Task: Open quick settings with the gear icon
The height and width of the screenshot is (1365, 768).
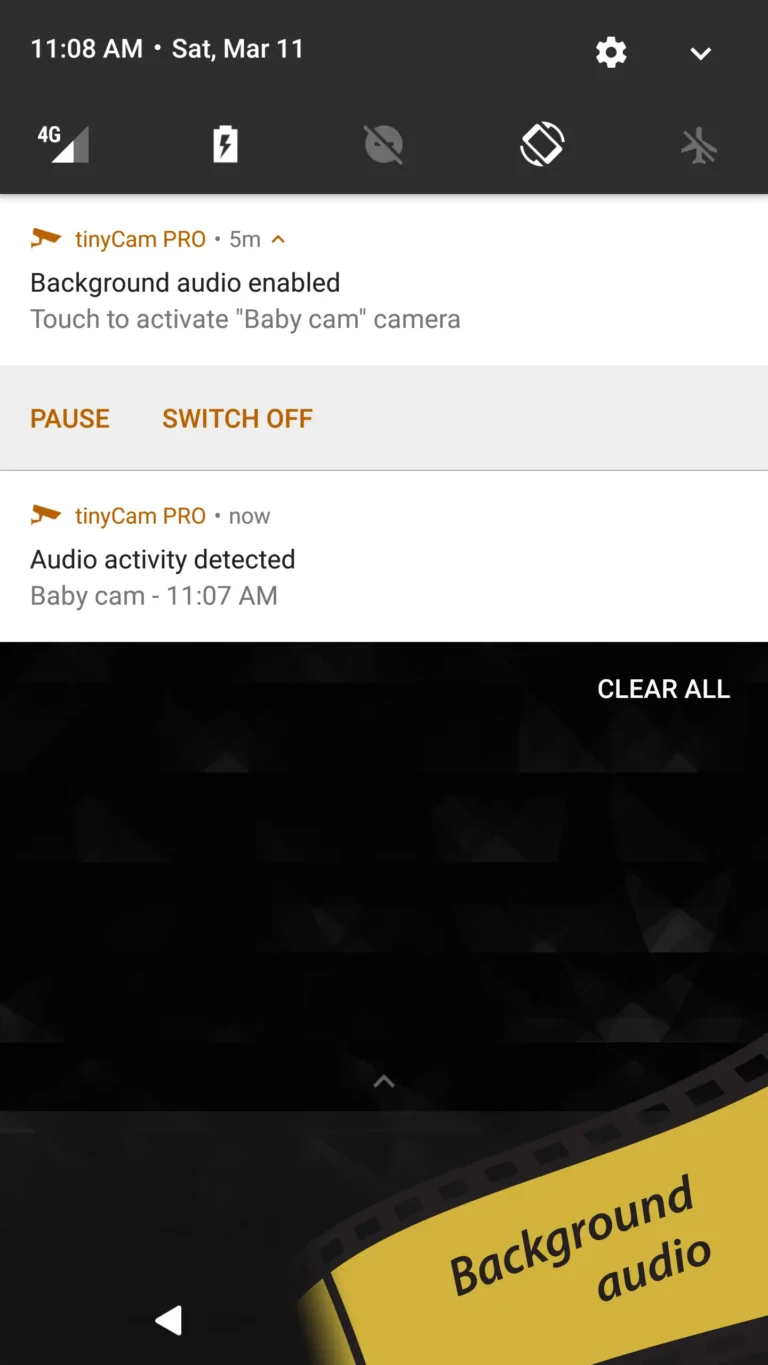Action: [611, 53]
